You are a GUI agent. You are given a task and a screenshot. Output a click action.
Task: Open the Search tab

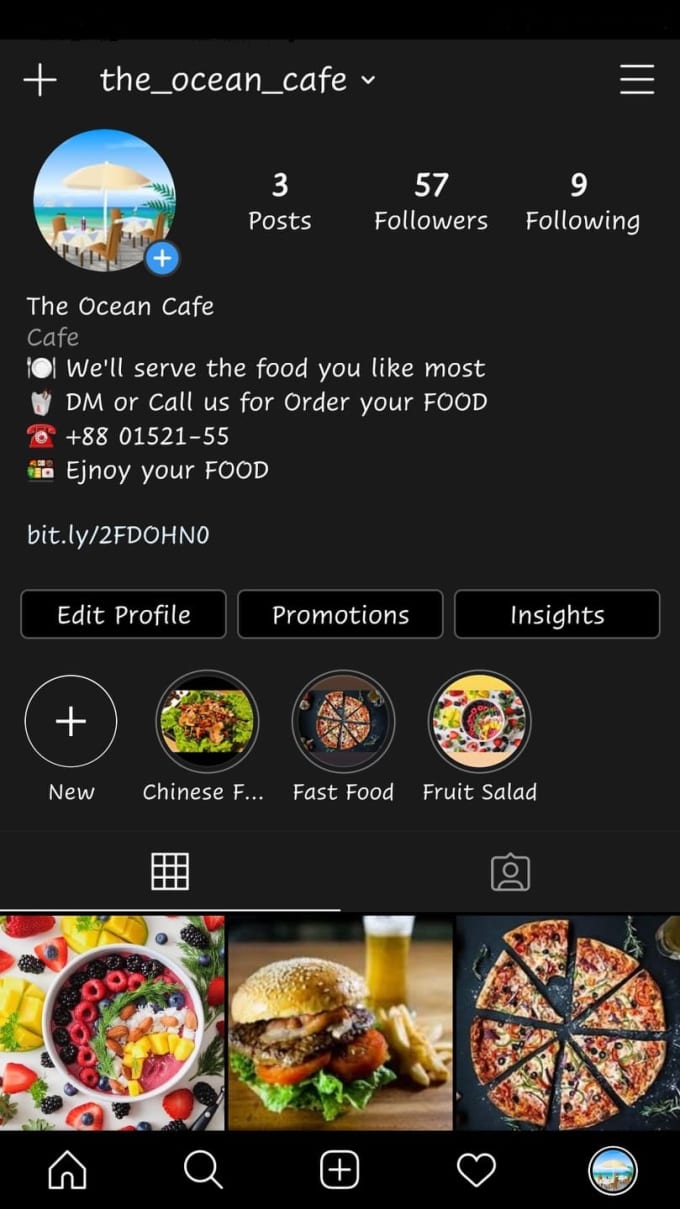203,1170
